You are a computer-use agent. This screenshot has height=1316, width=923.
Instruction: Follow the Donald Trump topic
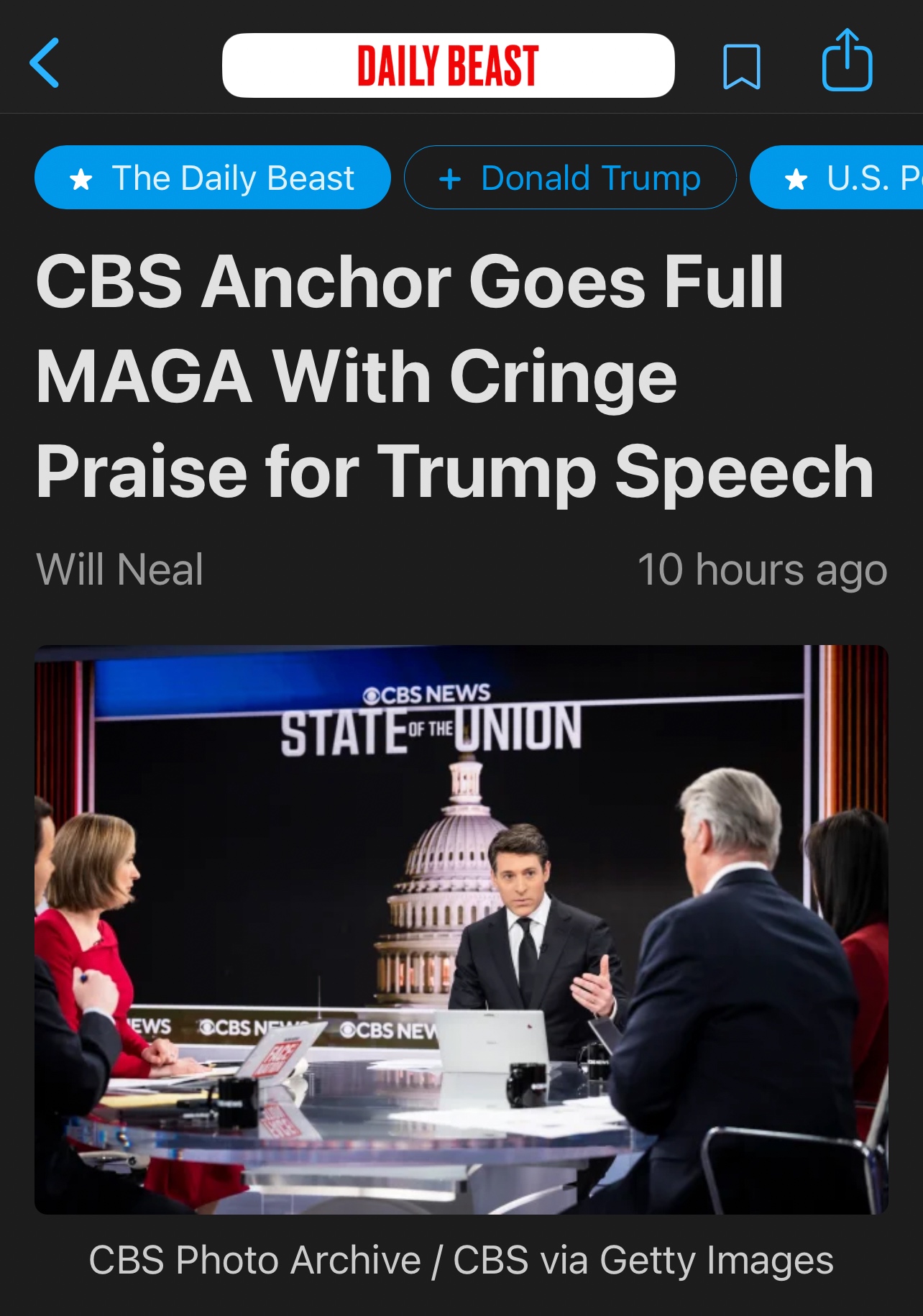570,178
